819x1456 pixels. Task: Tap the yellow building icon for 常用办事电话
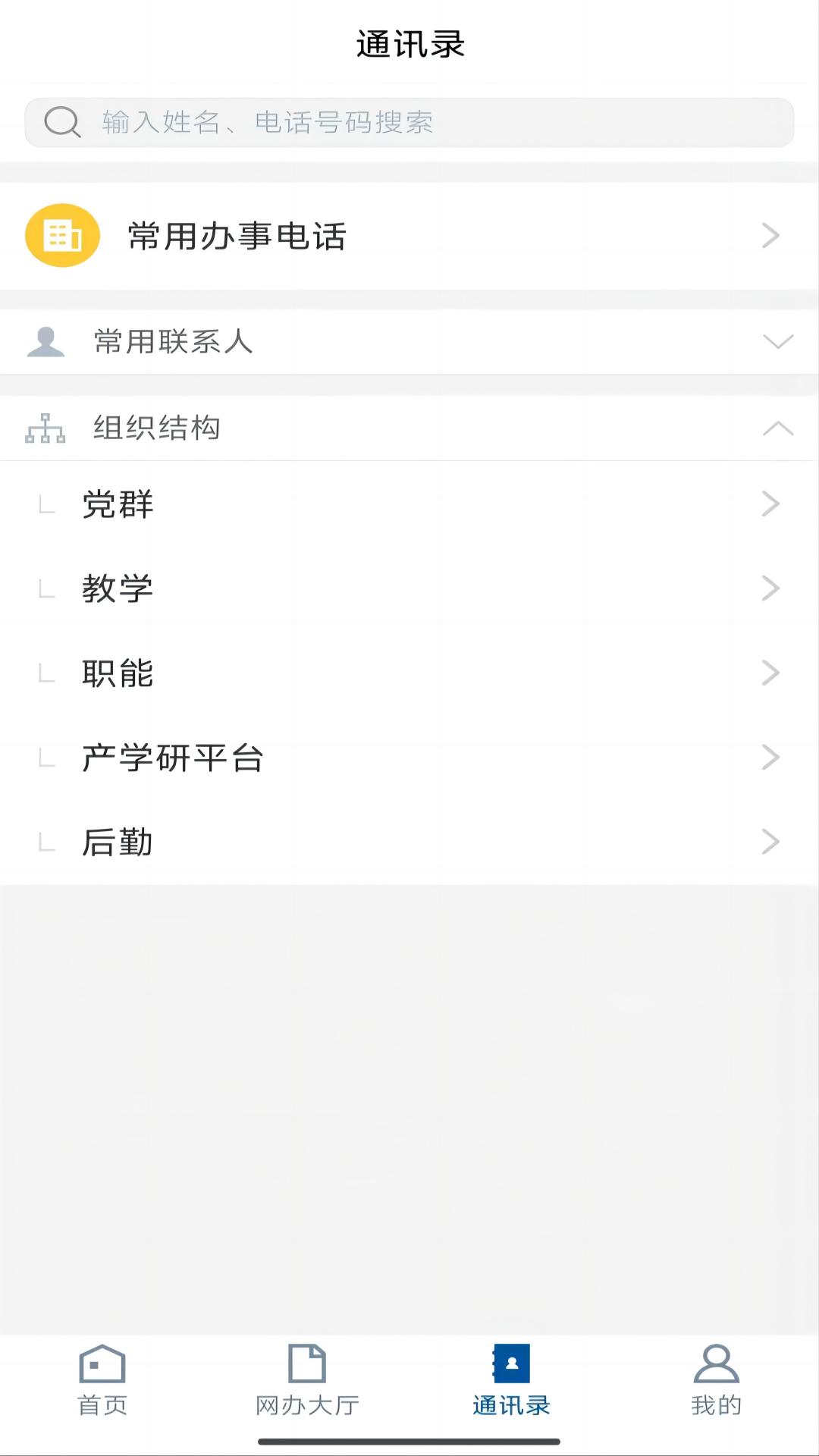coord(62,236)
